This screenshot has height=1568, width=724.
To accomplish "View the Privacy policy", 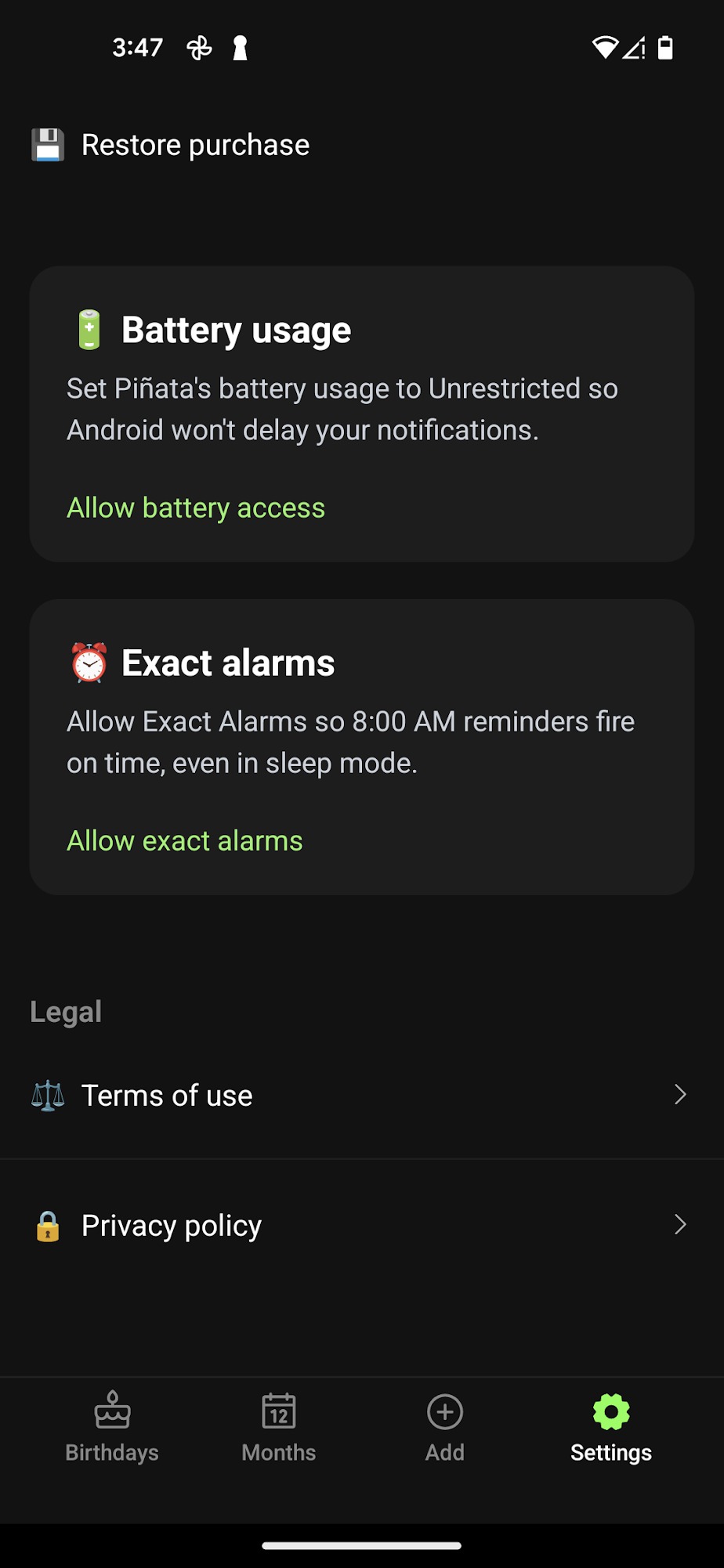I will point(360,1225).
